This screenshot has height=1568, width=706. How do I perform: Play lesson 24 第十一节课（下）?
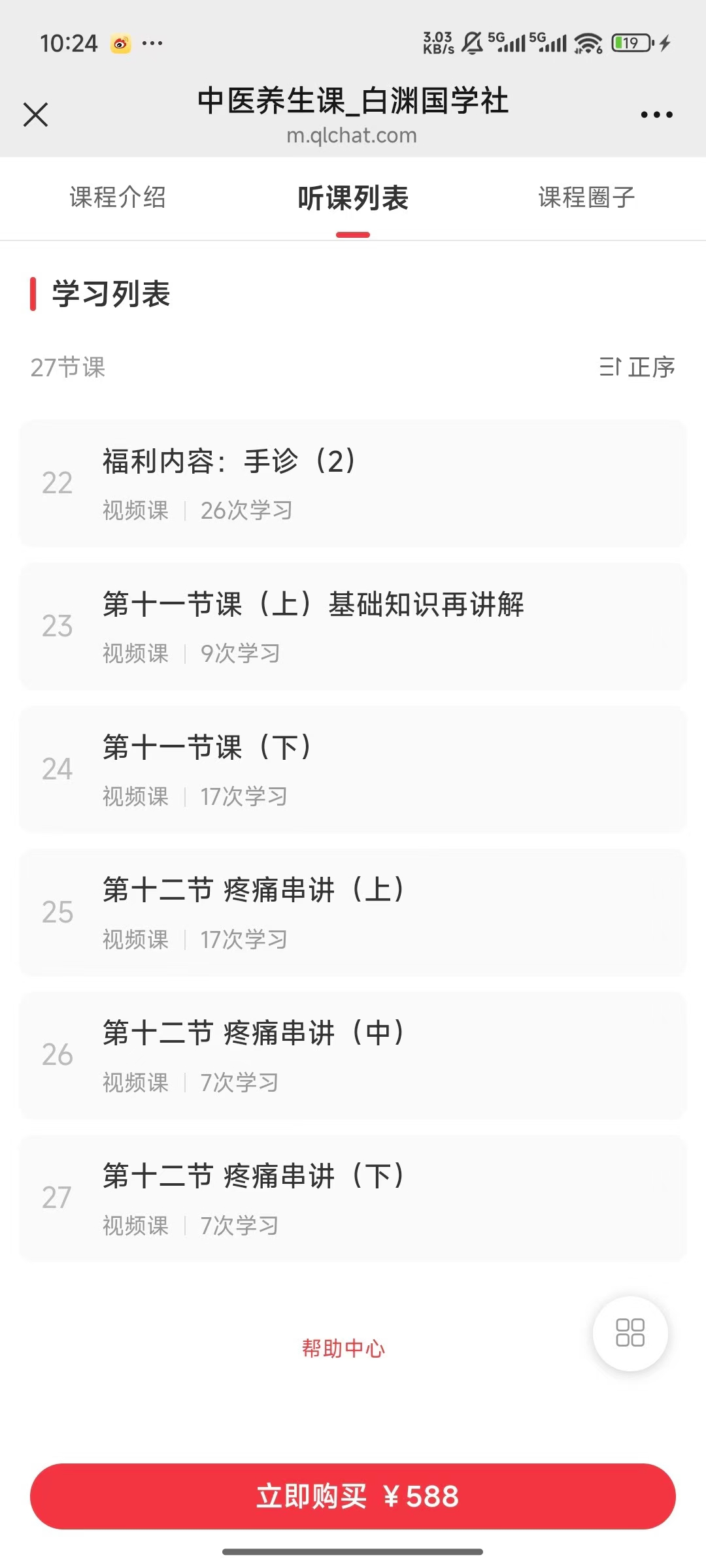[x=353, y=770]
